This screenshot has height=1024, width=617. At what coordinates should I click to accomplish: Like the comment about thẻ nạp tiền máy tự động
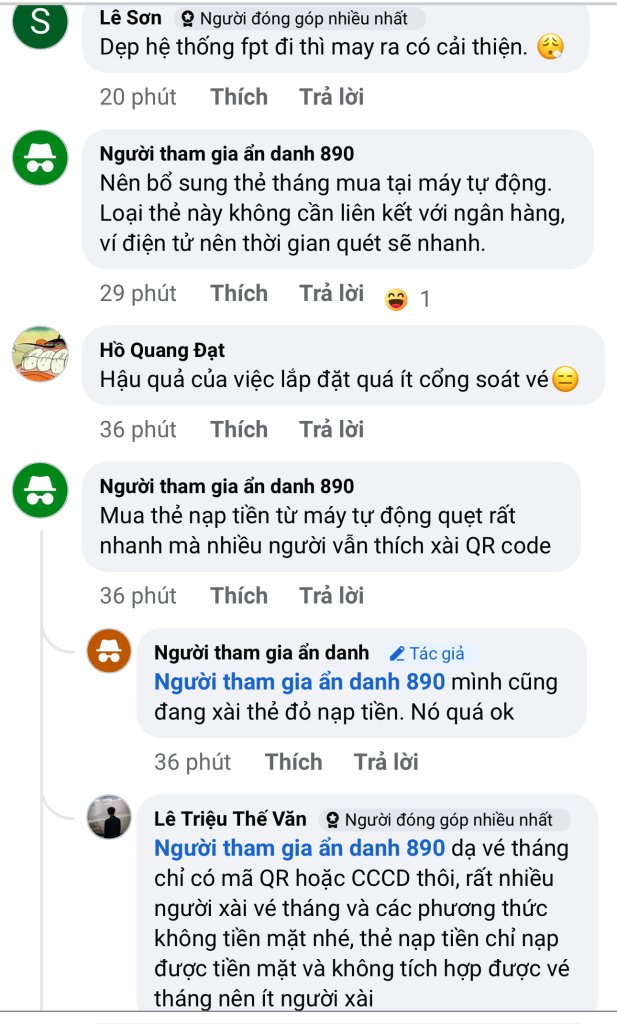239,595
